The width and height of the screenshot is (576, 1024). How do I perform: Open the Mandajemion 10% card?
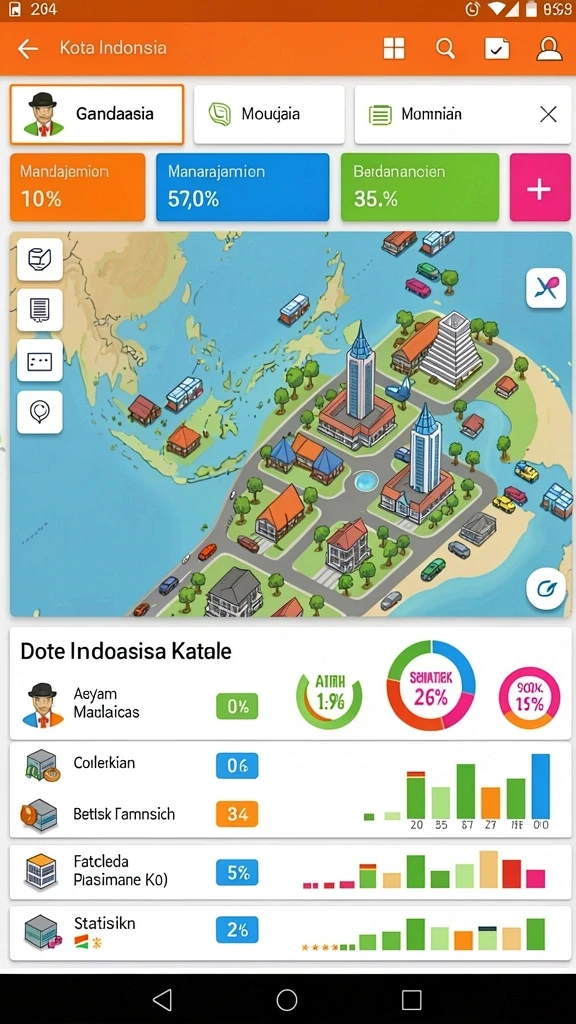[x=77, y=187]
